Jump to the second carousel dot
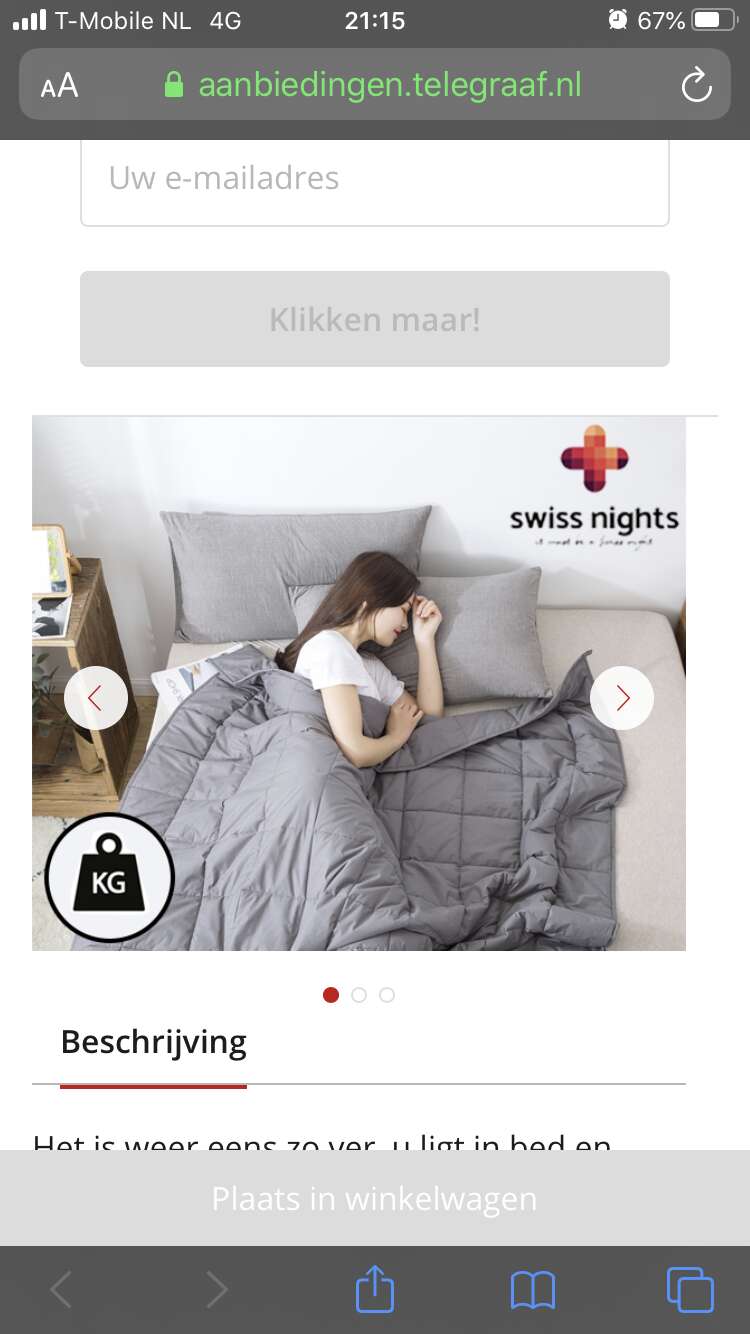The image size is (750, 1334). 359,995
